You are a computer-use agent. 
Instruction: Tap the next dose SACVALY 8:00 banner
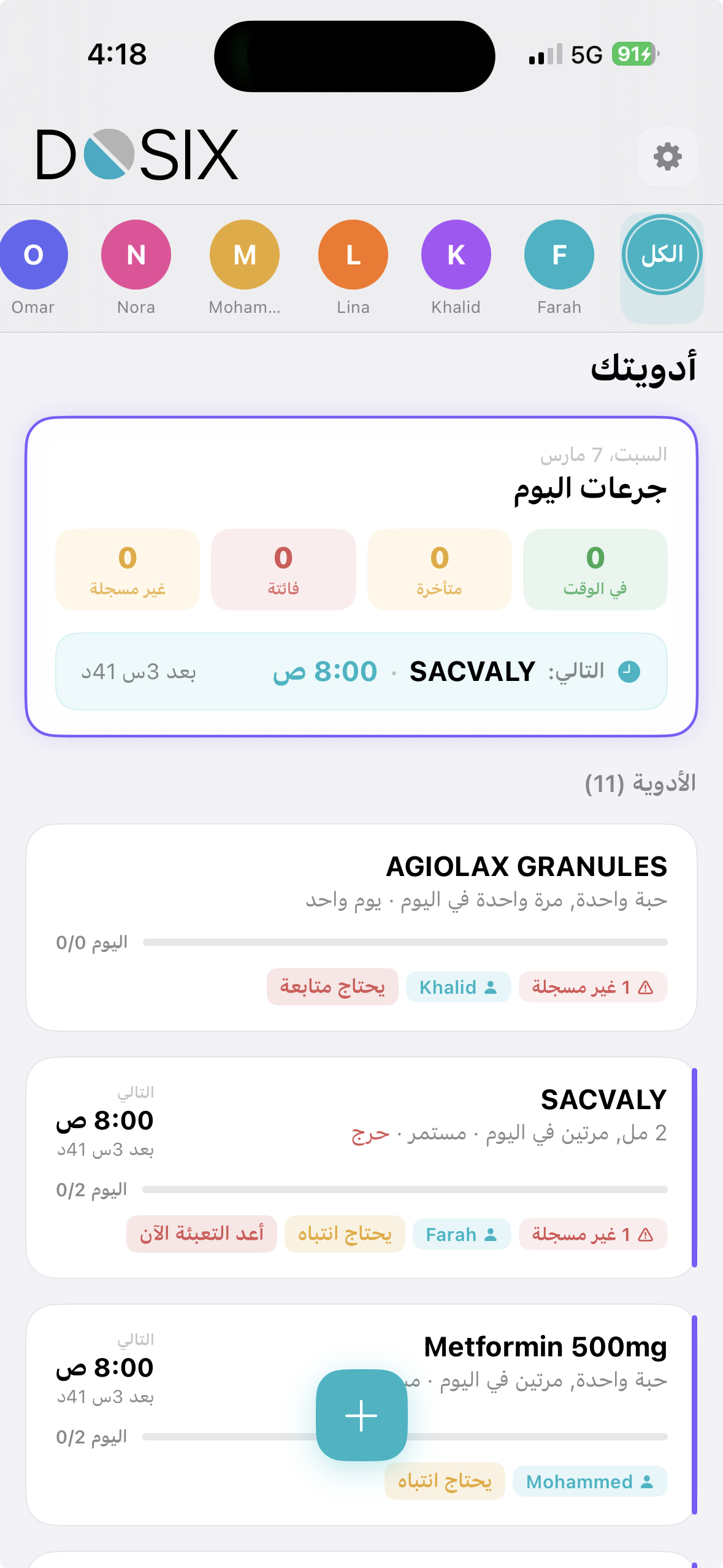(x=361, y=672)
